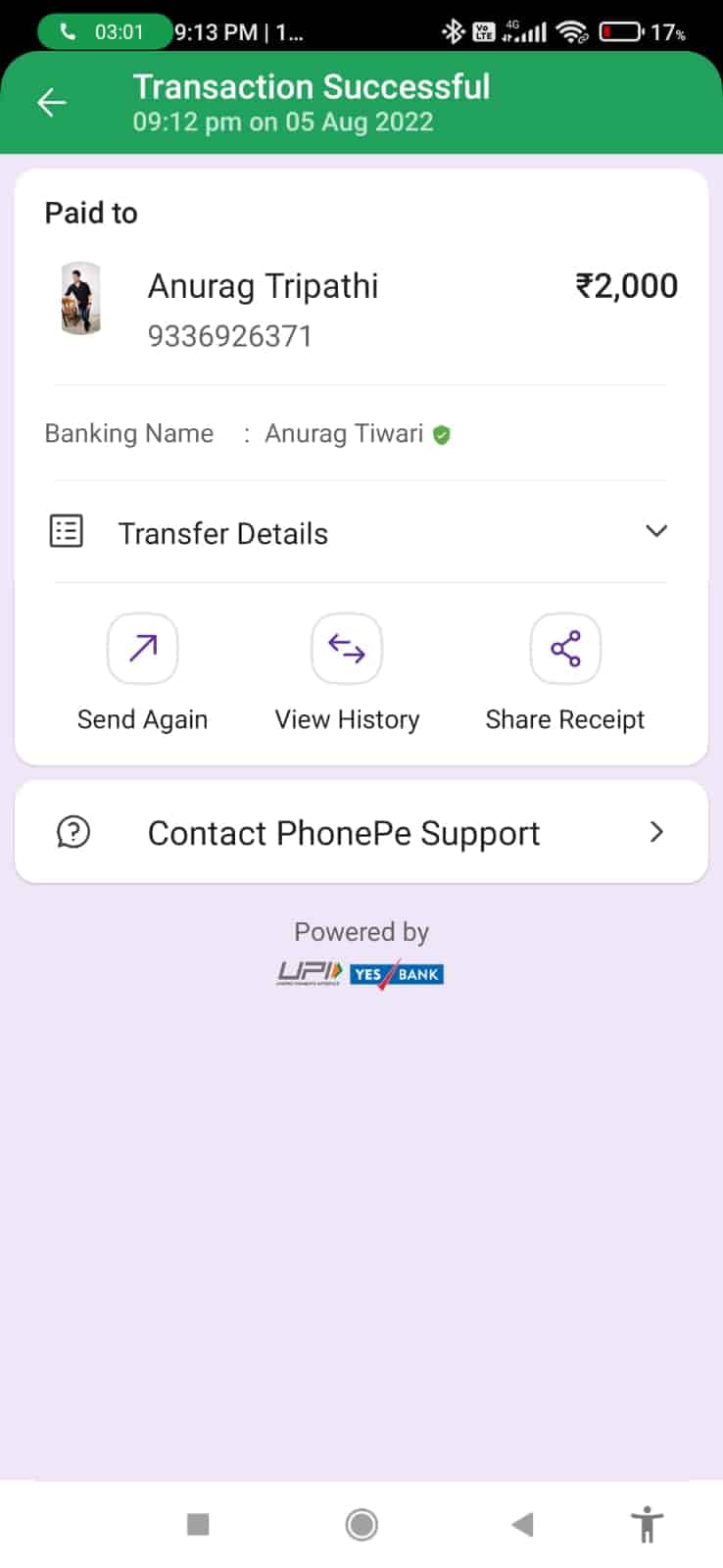Open Contact PhonePe Support
This screenshot has width=723, height=1568.
[x=361, y=832]
